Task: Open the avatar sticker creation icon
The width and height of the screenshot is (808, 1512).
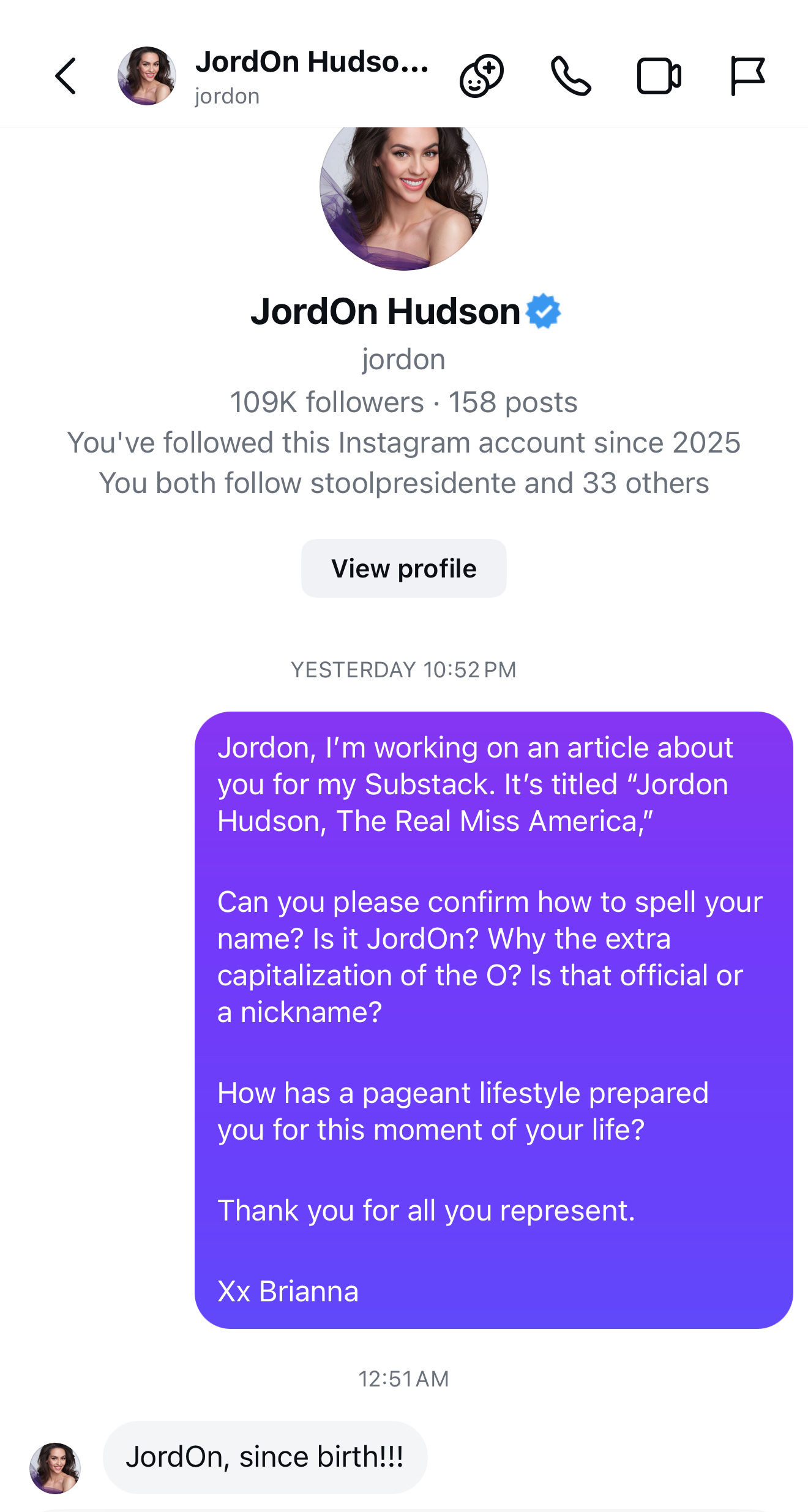Action: coord(482,76)
